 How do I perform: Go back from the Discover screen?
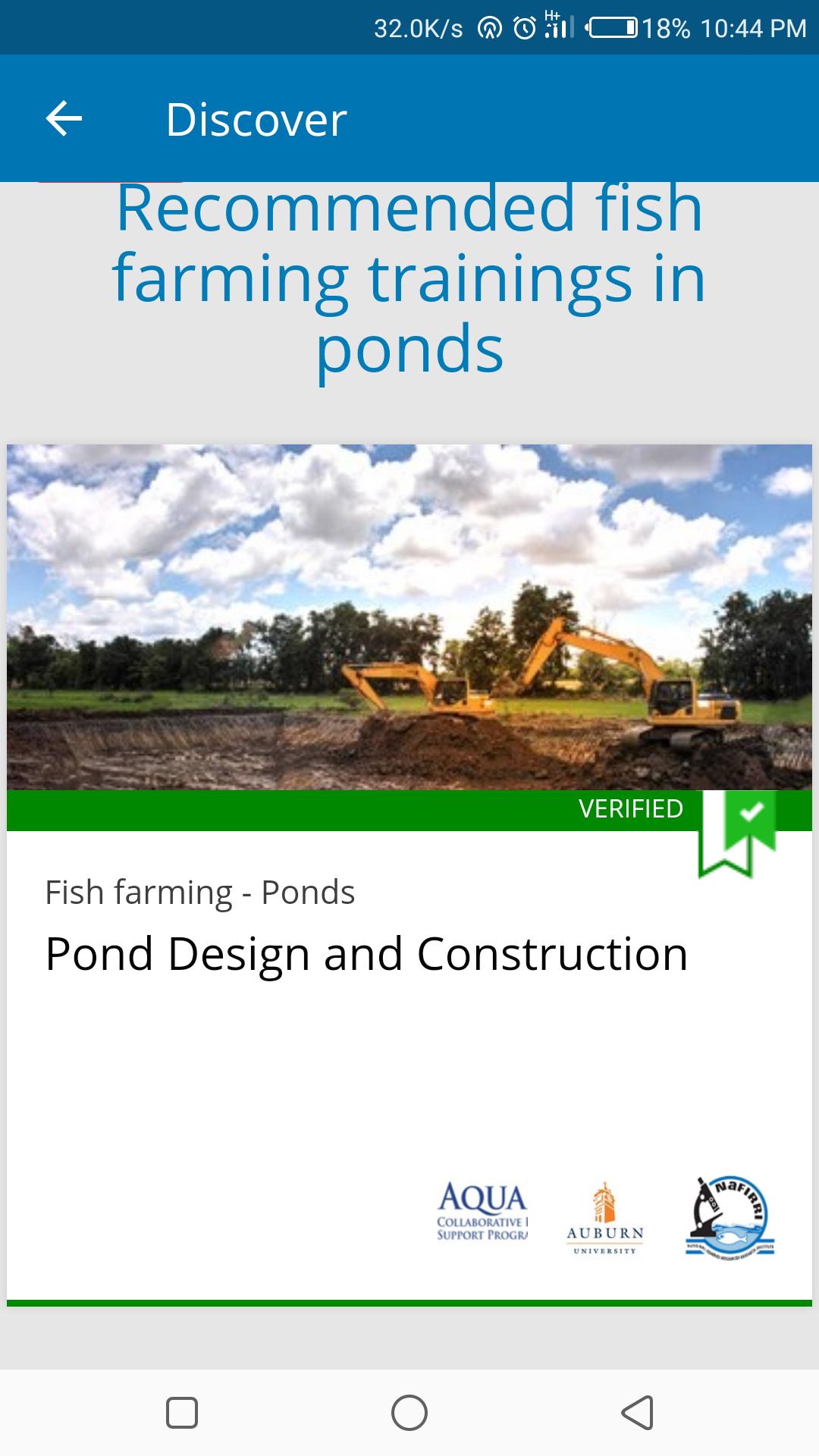(x=64, y=119)
